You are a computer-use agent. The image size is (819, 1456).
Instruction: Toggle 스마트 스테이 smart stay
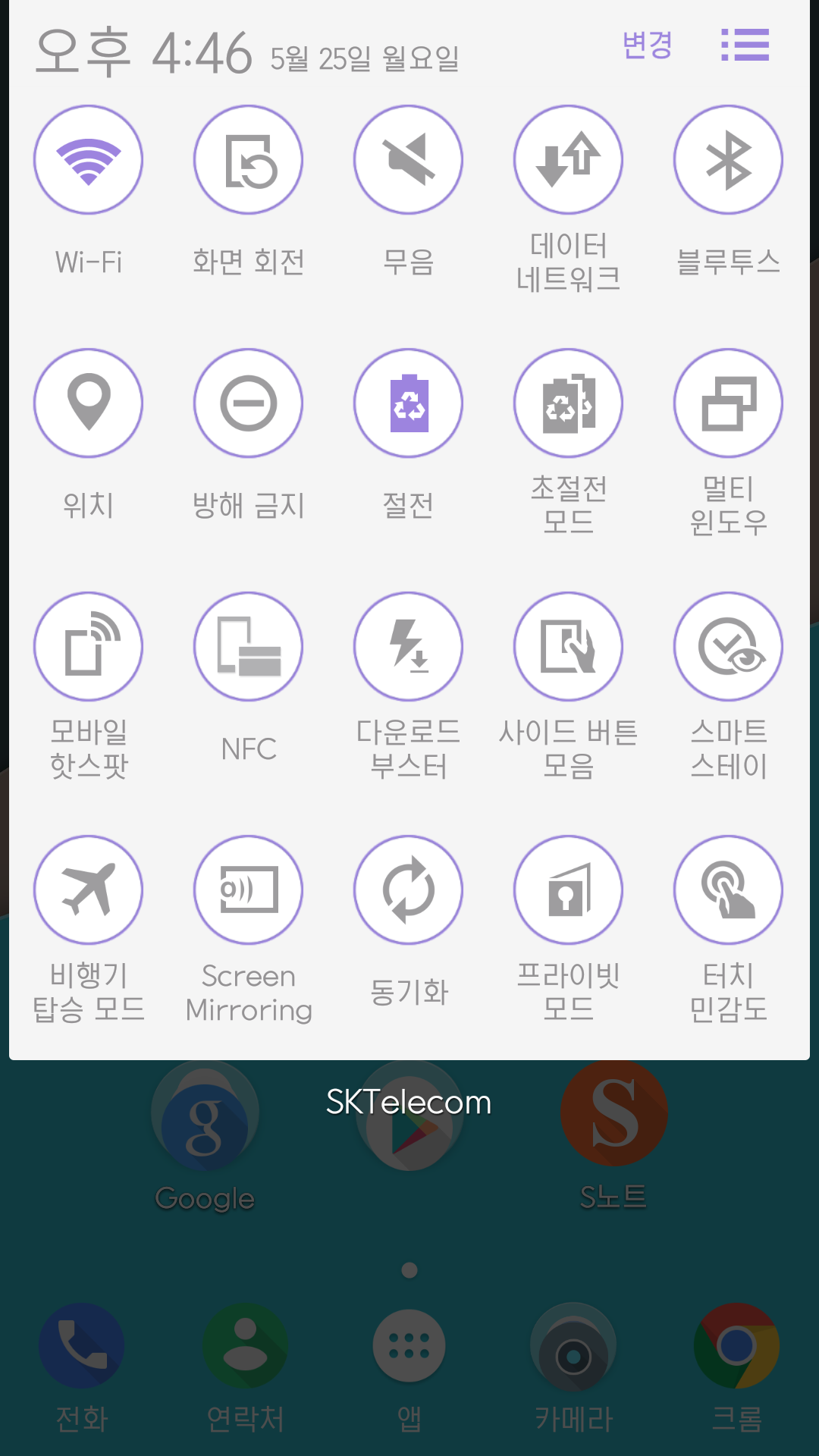point(728,647)
